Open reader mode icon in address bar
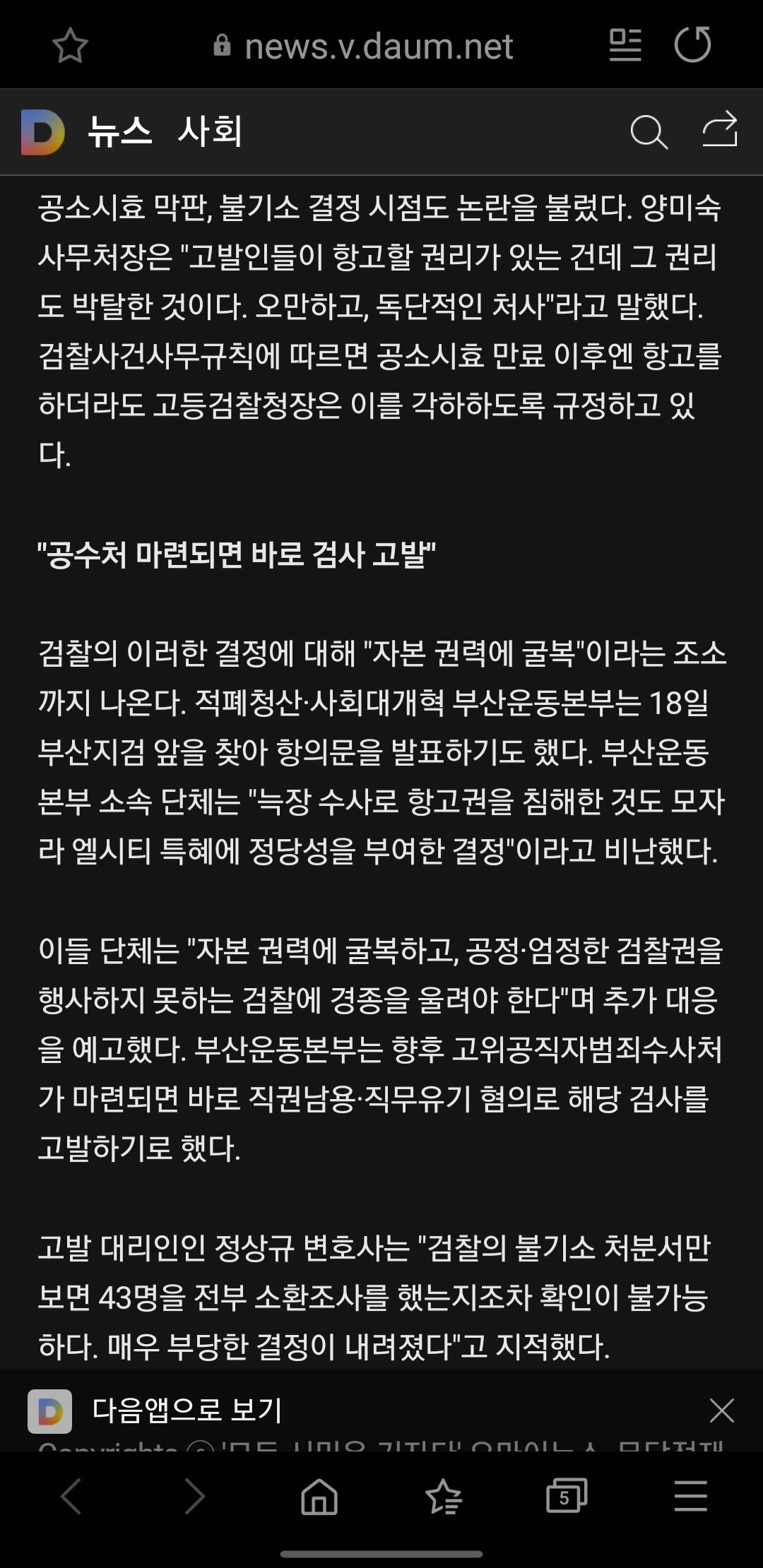The image size is (763, 1568). [625, 45]
